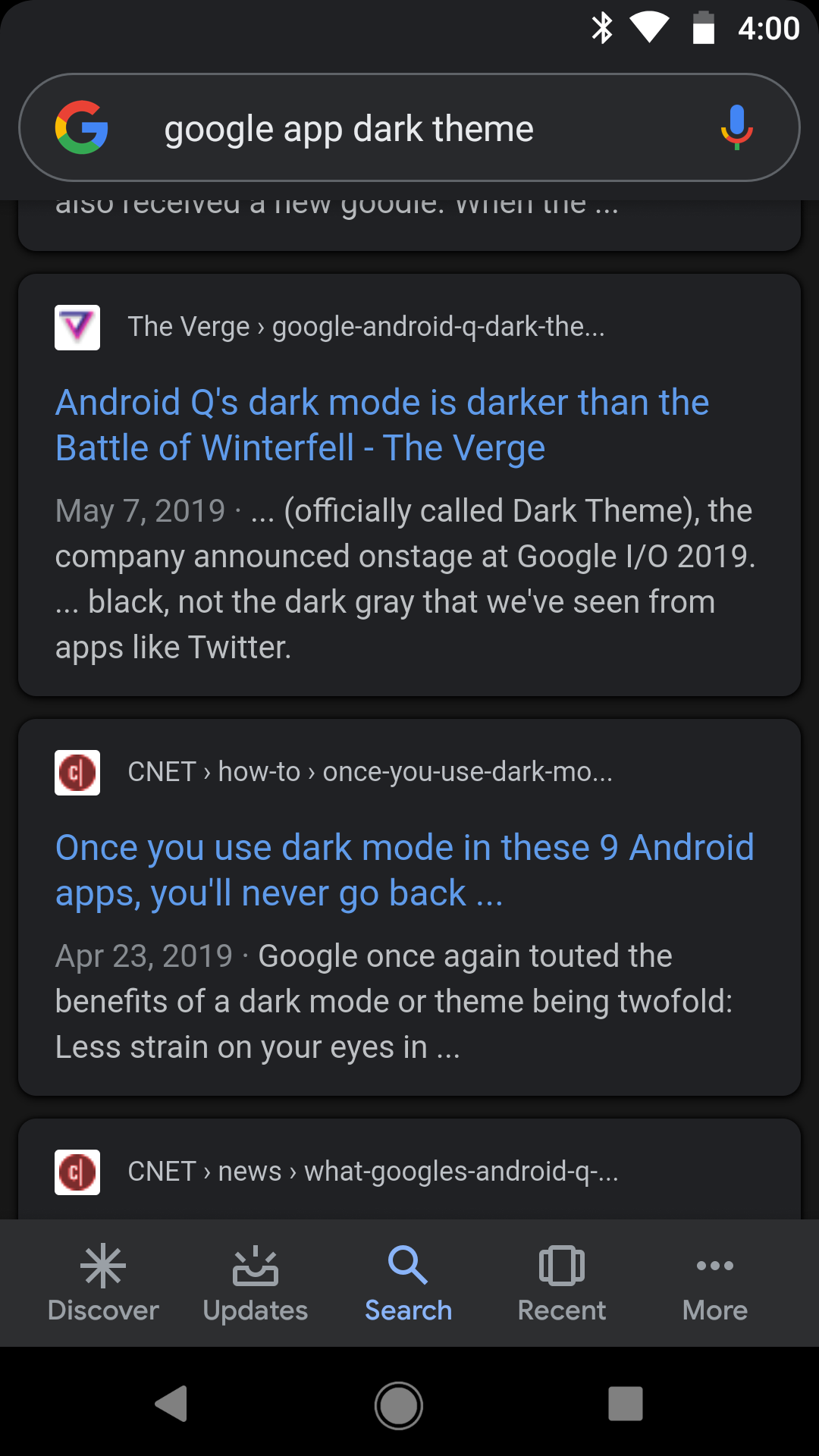Go to the Updates tab
The height and width of the screenshot is (1456, 819).
[256, 1283]
